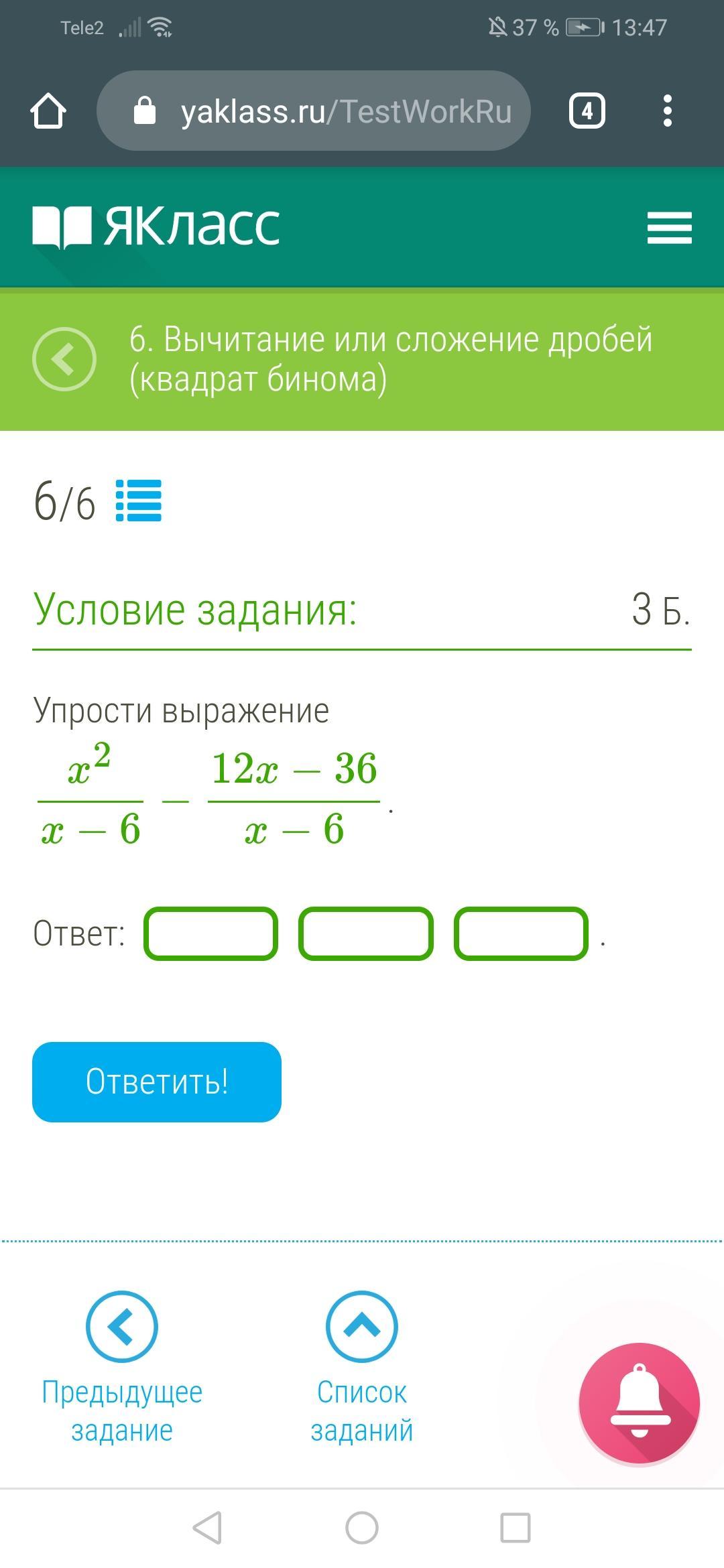Submit with the Ответить! button
Viewport: 724px width, 1568px height.
pos(157,1082)
